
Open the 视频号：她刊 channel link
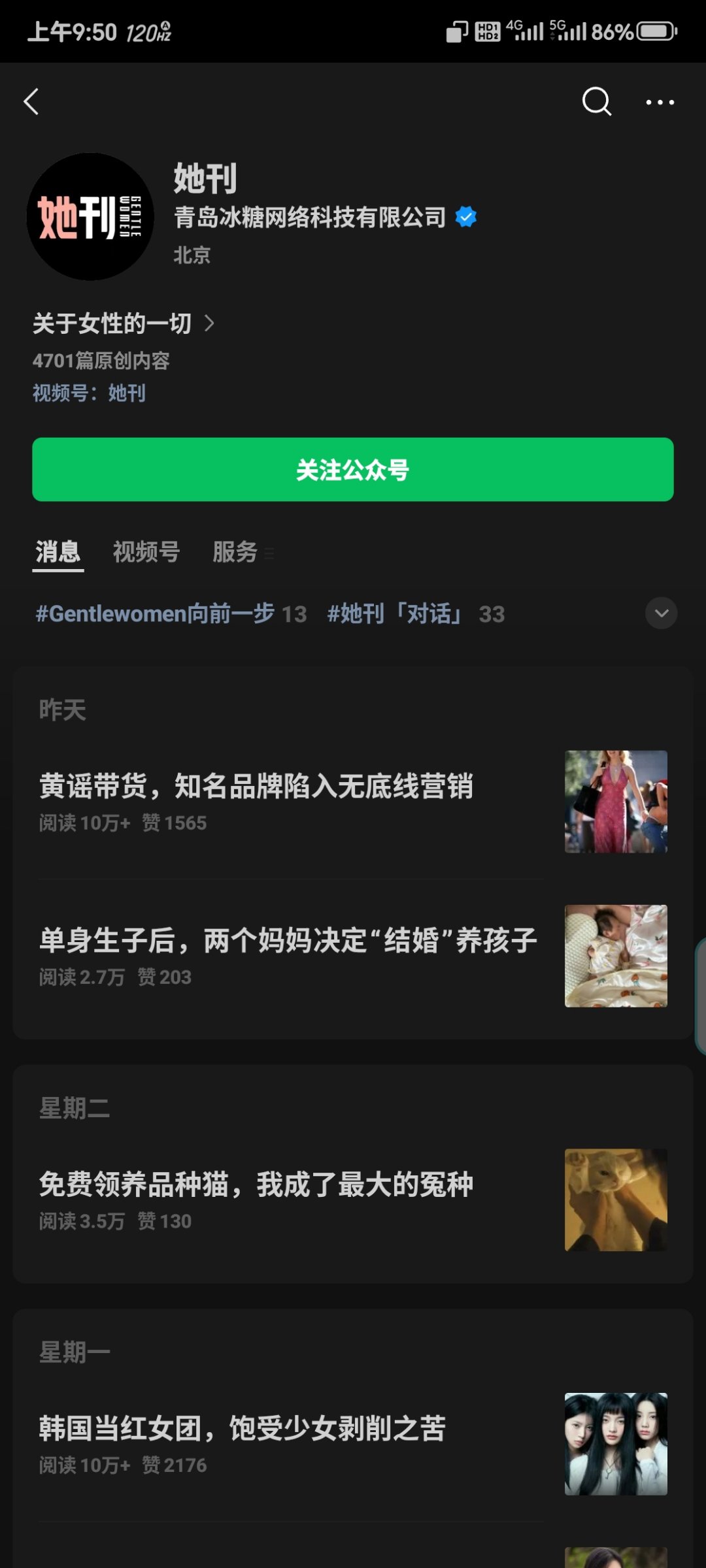89,393
